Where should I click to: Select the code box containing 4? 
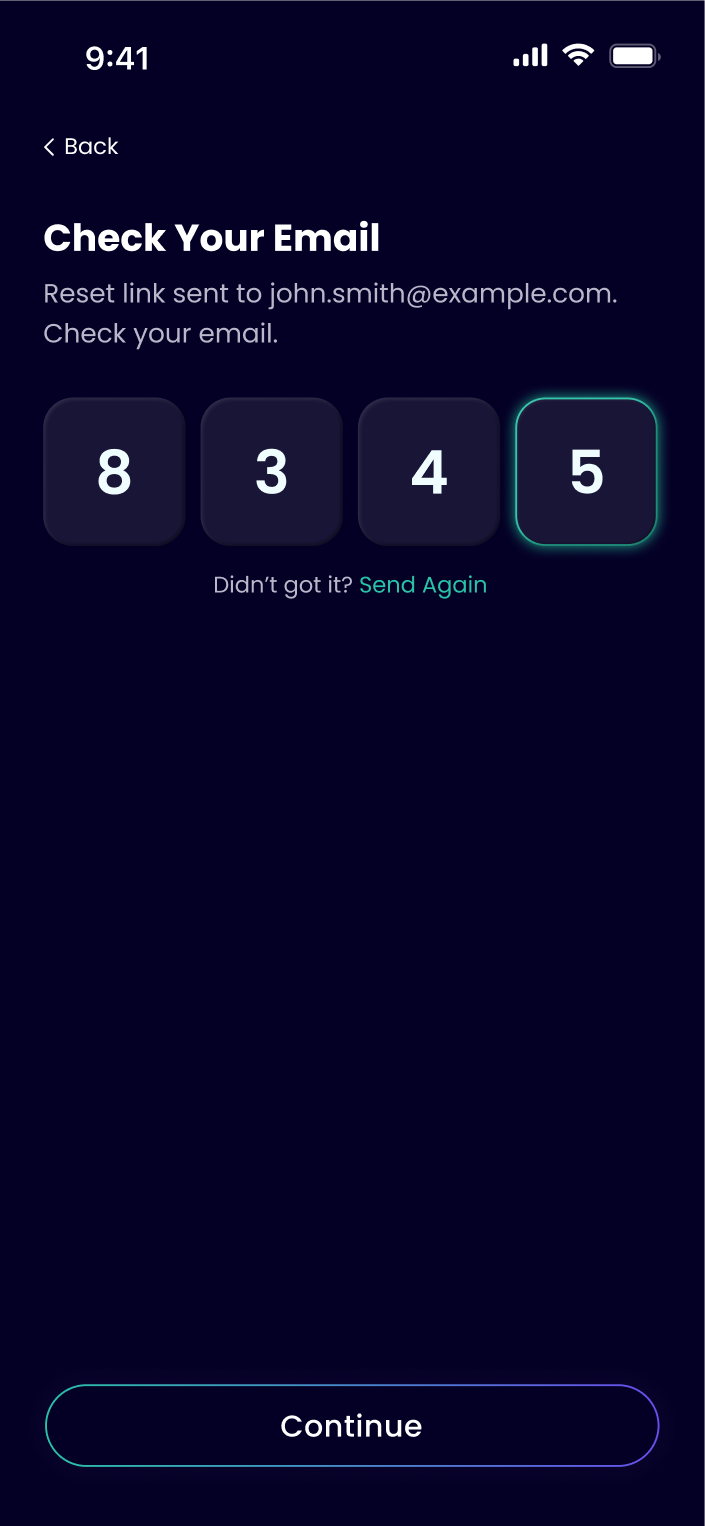tap(429, 472)
